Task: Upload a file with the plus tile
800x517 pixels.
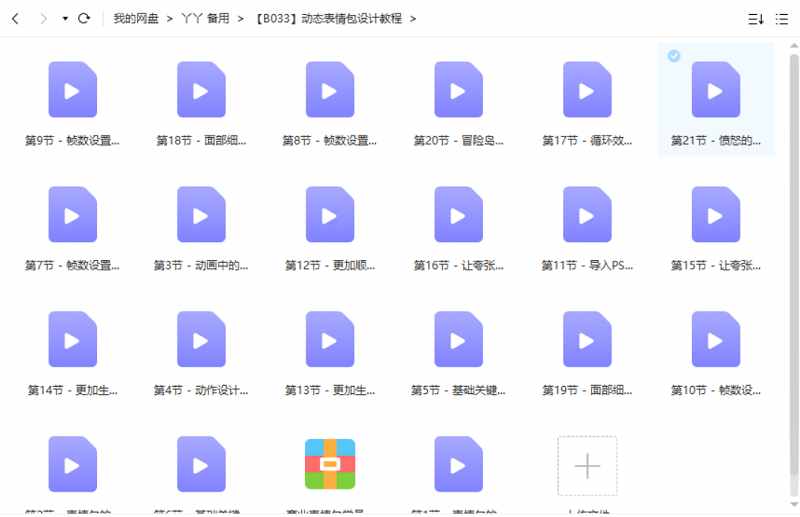Action: pos(587,465)
